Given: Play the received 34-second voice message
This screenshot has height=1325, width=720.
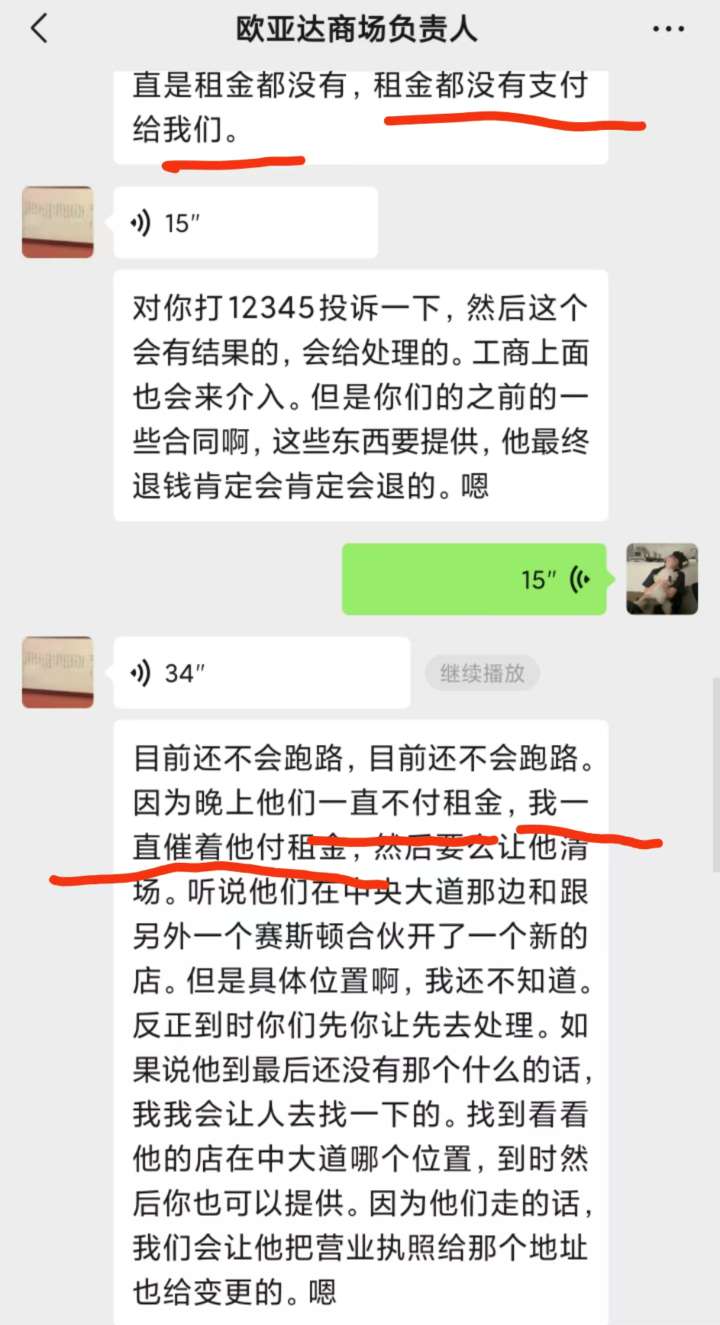Looking at the screenshot, I should pos(261,673).
